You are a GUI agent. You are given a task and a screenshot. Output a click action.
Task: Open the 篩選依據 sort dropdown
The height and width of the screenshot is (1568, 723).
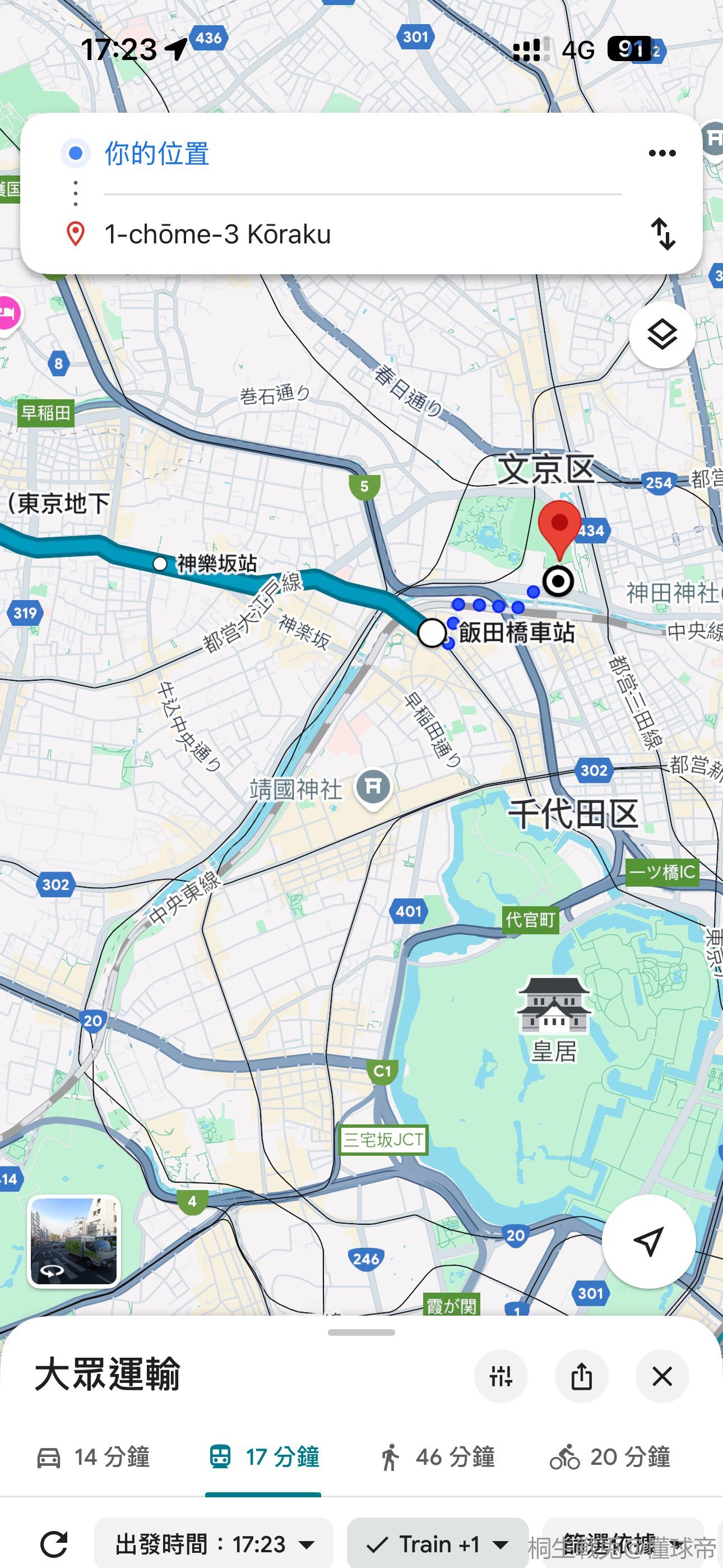coord(622,1544)
